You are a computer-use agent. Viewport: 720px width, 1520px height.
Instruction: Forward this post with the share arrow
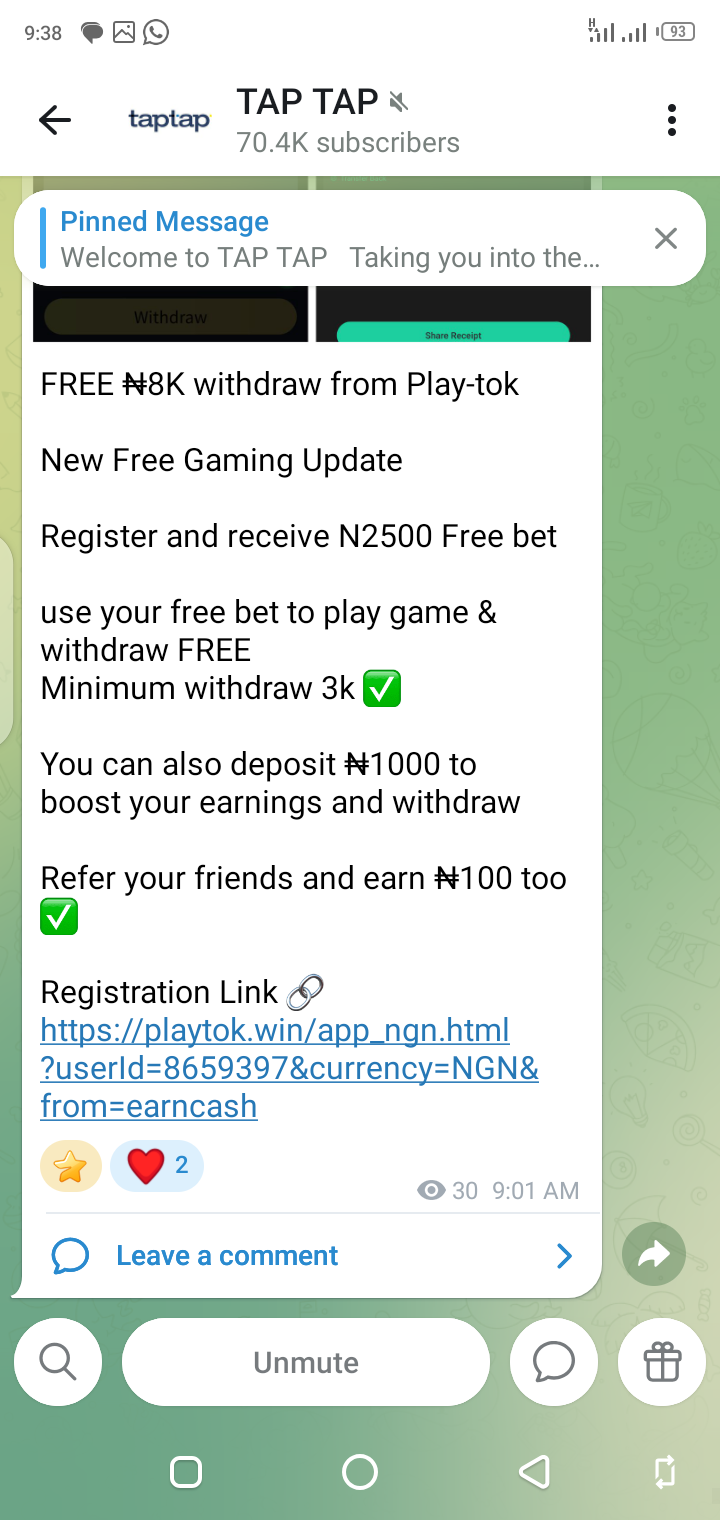pyautogui.click(x=653, y=1254)
